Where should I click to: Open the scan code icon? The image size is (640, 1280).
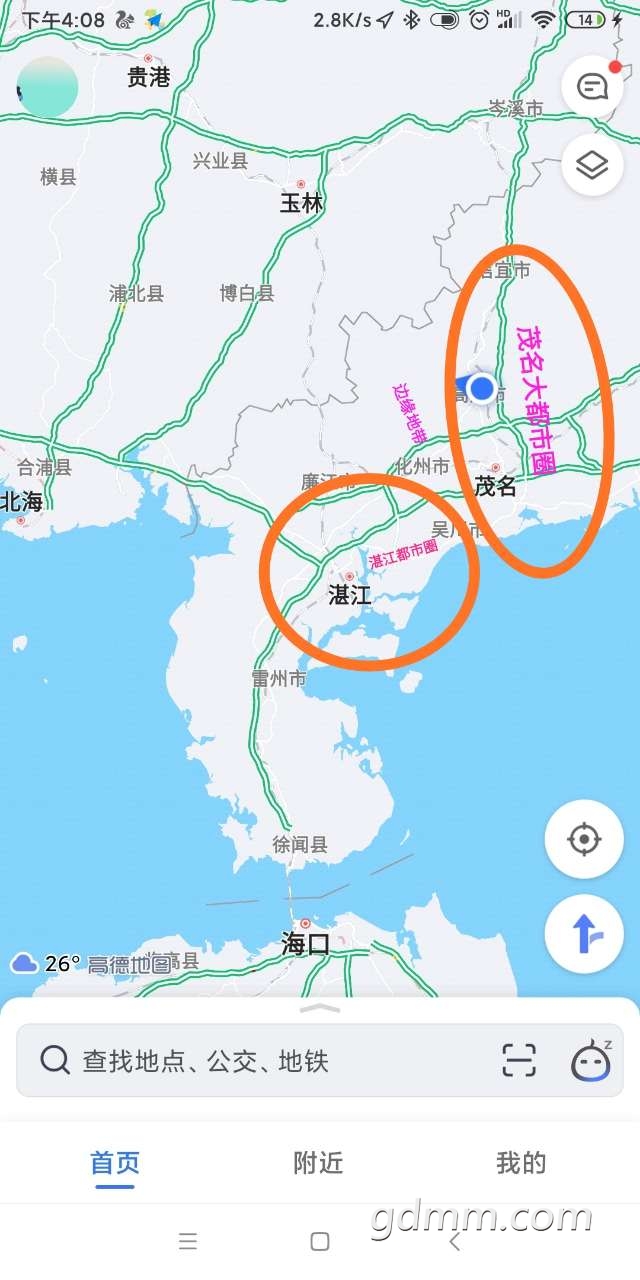(519, 1060)
